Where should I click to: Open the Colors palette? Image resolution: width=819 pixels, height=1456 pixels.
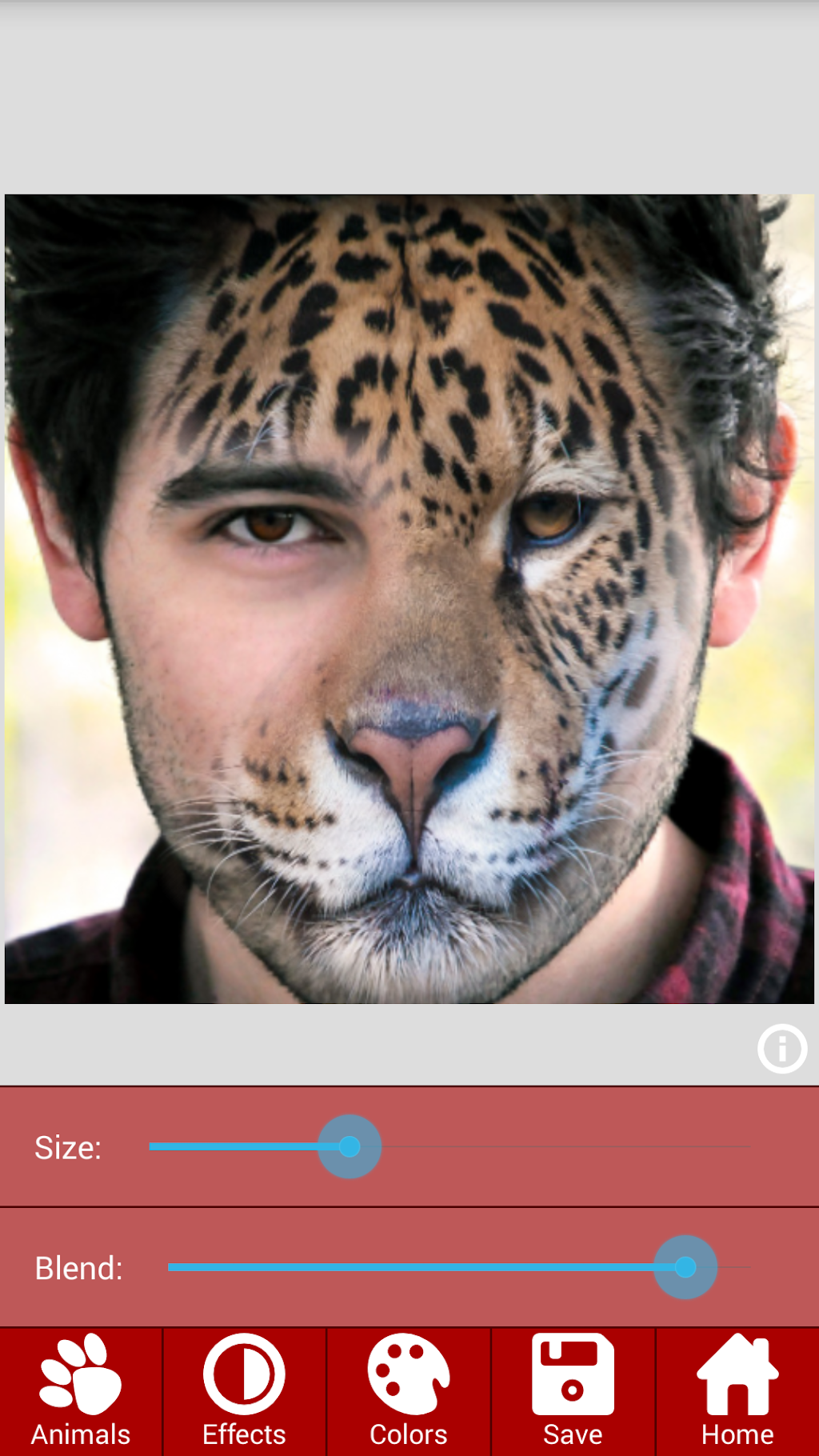[x=409, y=1392]
